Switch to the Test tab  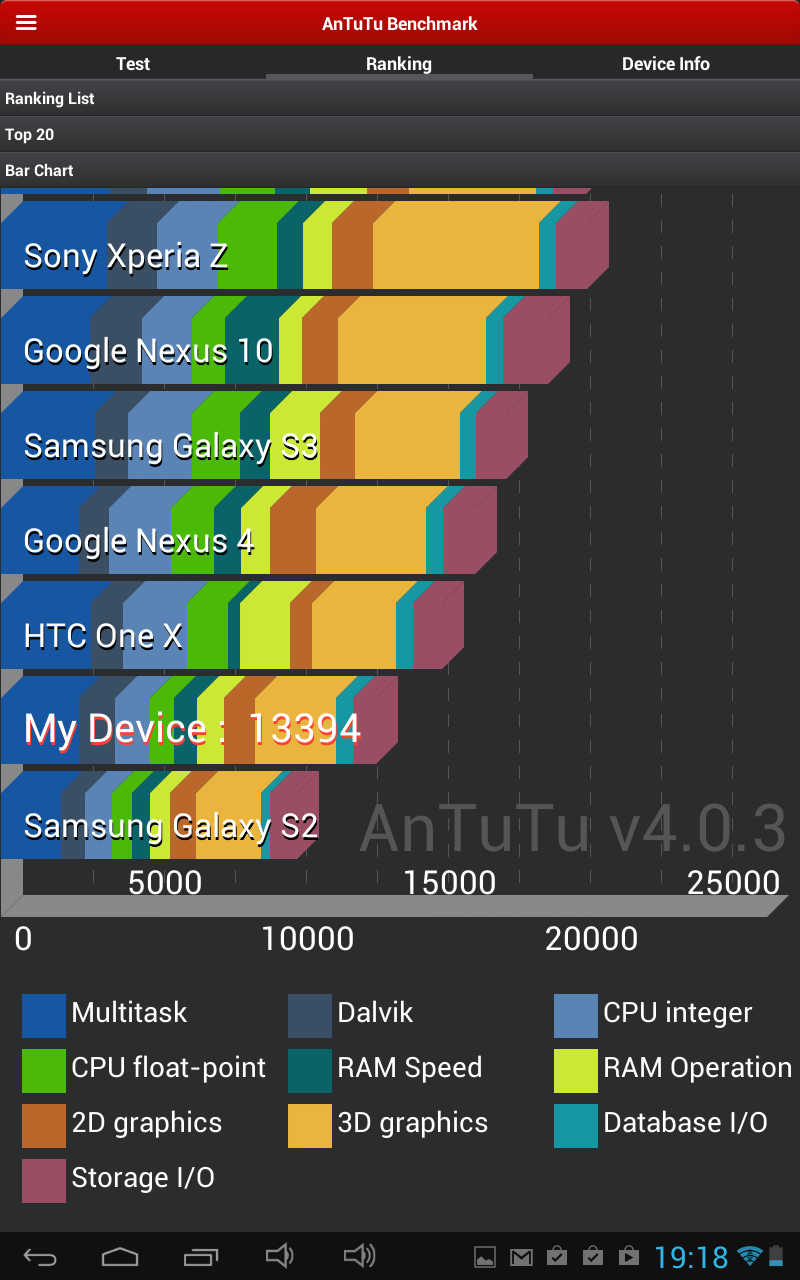(133, 63)
